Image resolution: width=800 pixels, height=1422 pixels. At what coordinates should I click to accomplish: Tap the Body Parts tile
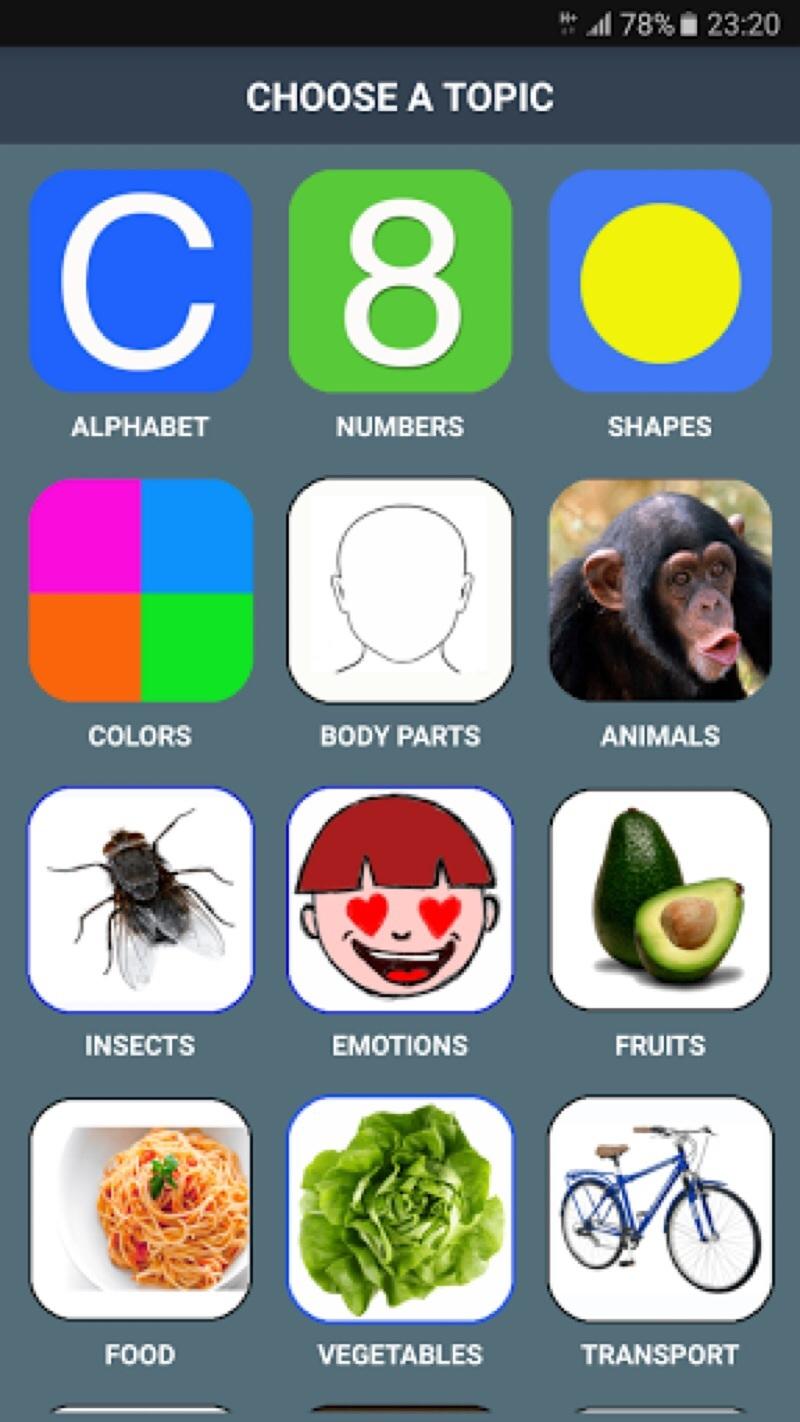click(x=400, y=590)
